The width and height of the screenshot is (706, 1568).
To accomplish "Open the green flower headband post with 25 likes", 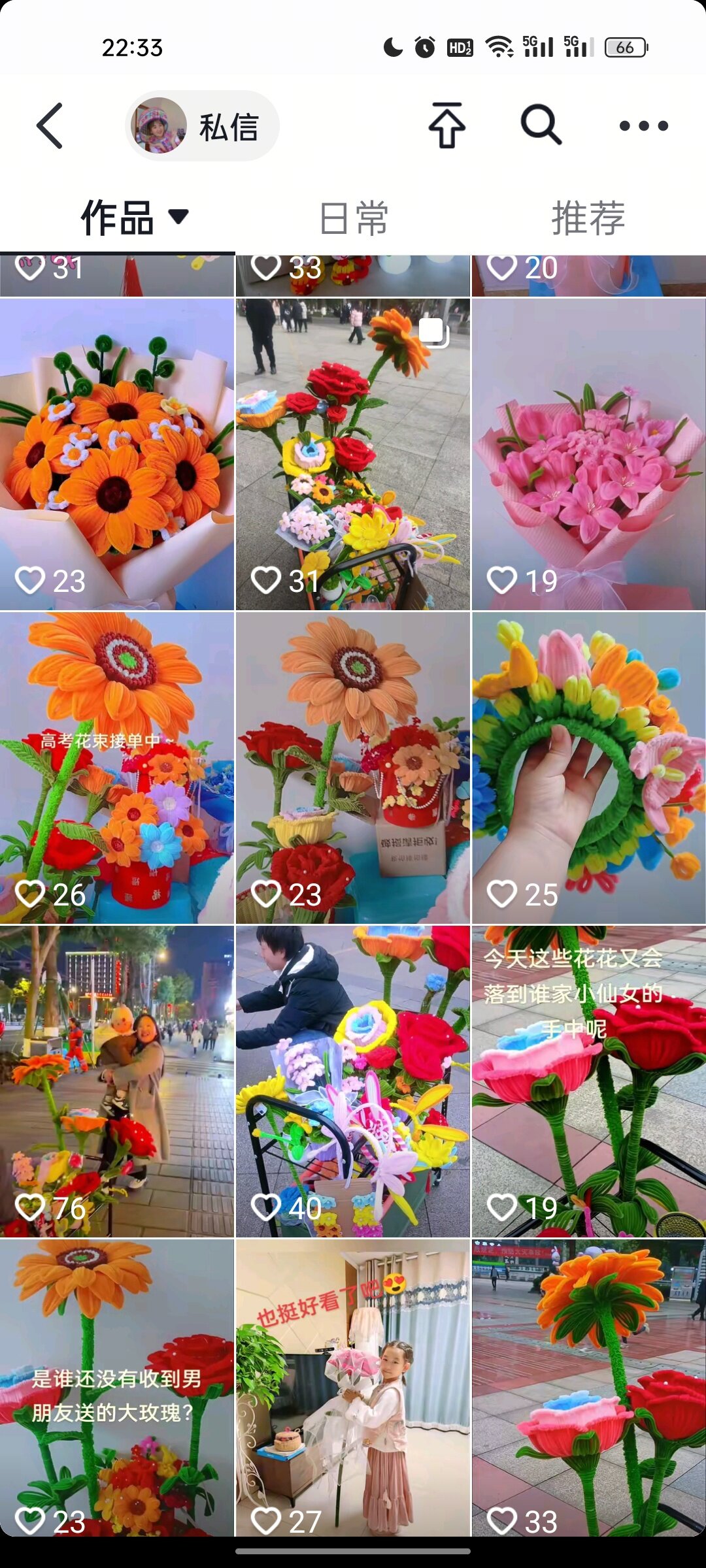I will coord(588,768).
